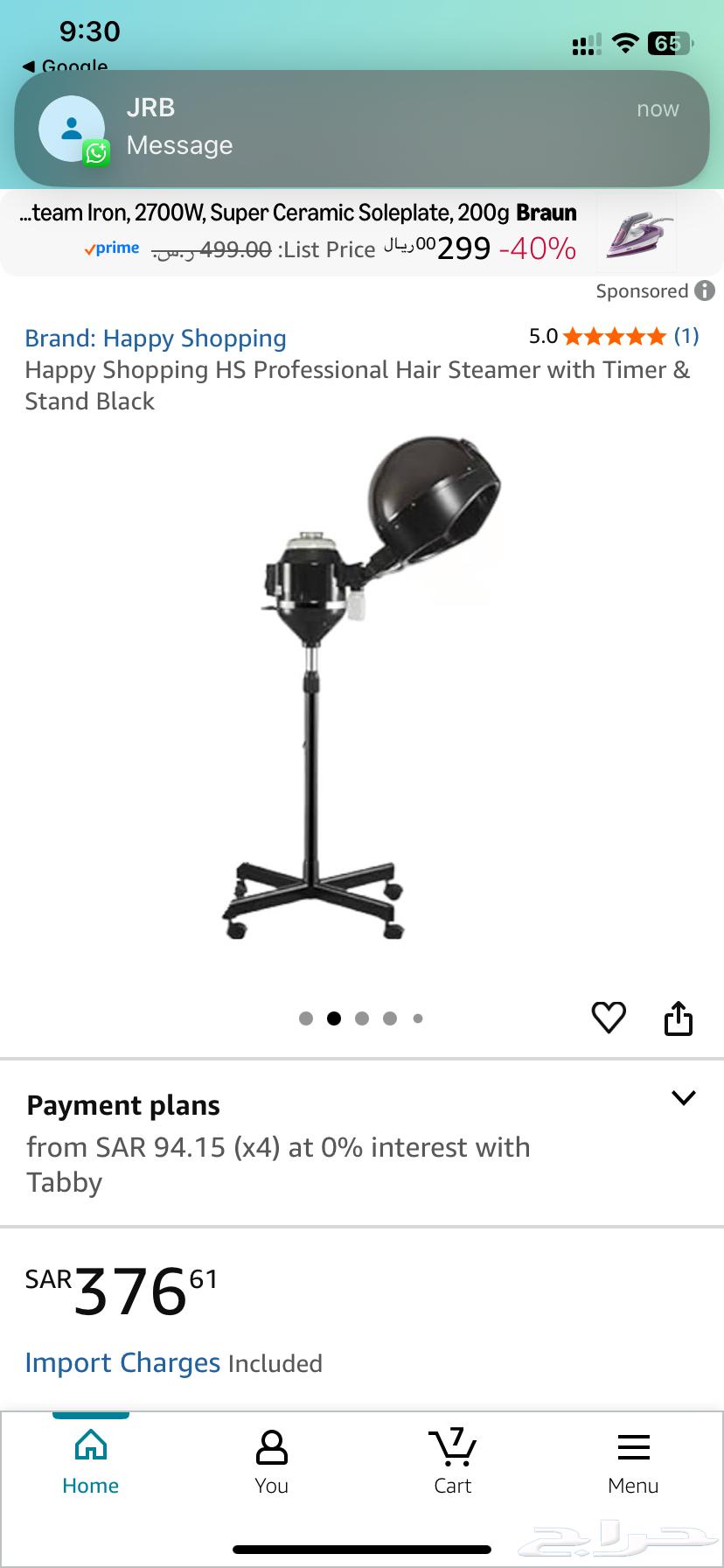Open the 5.0 star ratings and reviews
724x1568 pixels.
(x=614, y=336)
